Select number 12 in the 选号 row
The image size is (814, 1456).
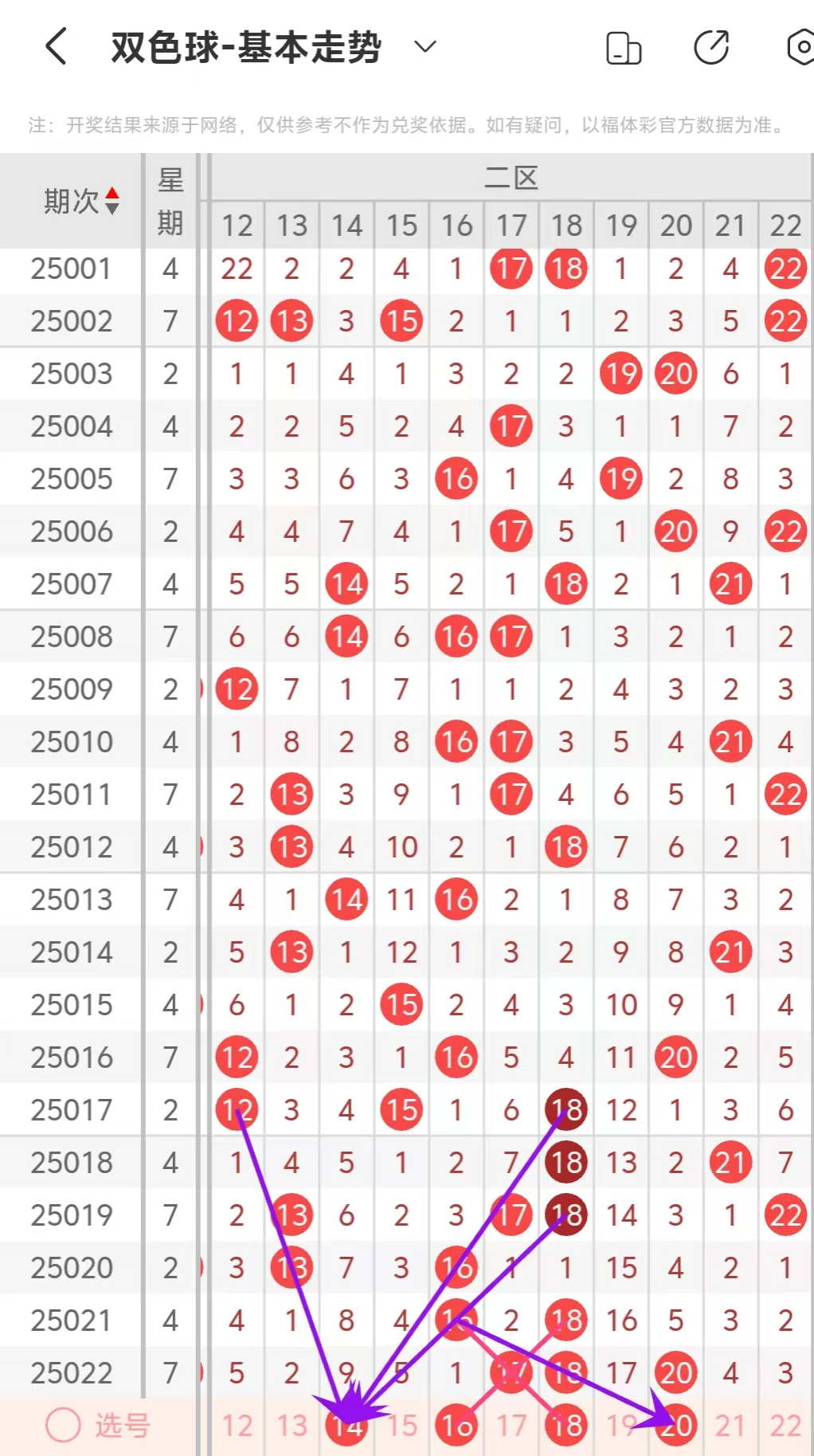coord(237,1426)
